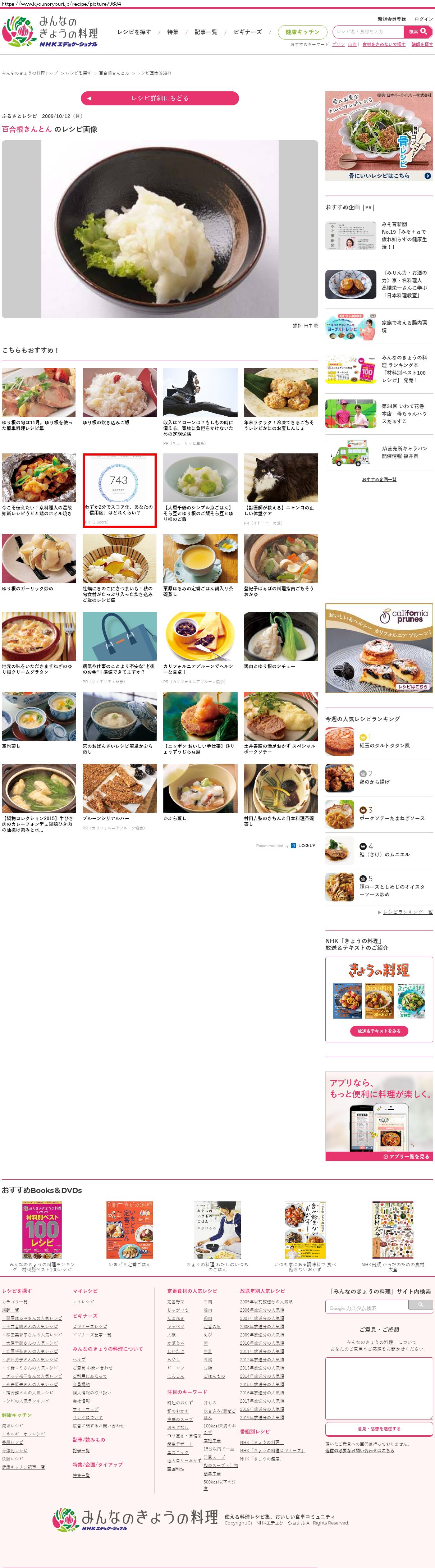Open the ログイン link
This screenshot has height=1568, width=435.
point(423,19)
